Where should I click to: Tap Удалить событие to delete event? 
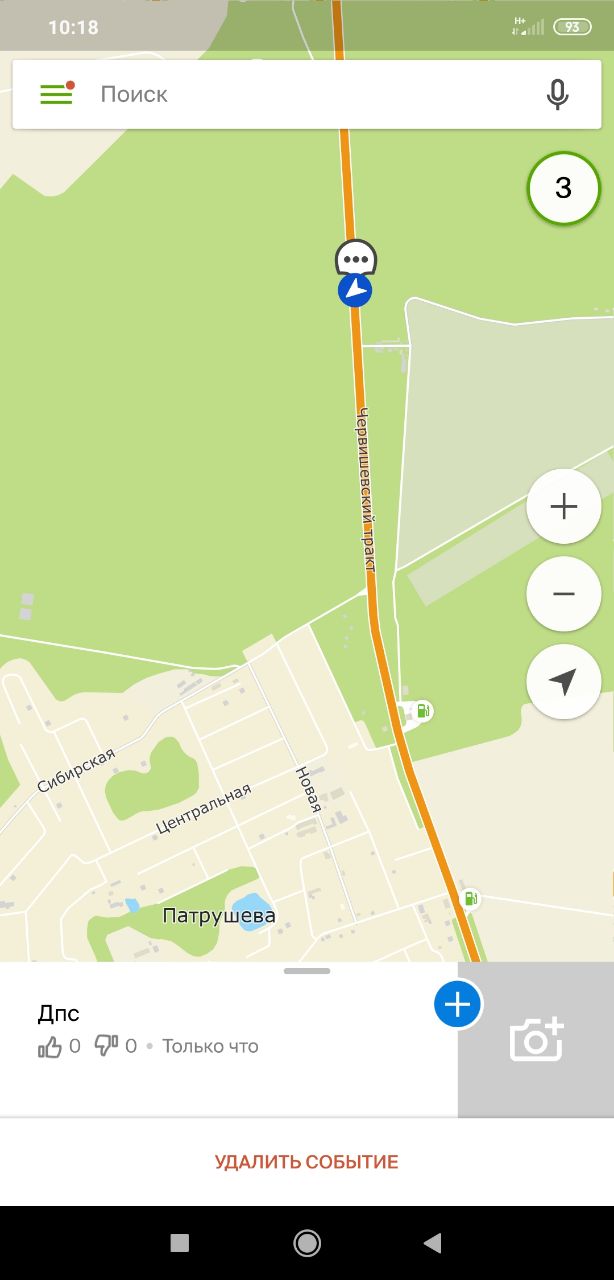coord(306,1162)
